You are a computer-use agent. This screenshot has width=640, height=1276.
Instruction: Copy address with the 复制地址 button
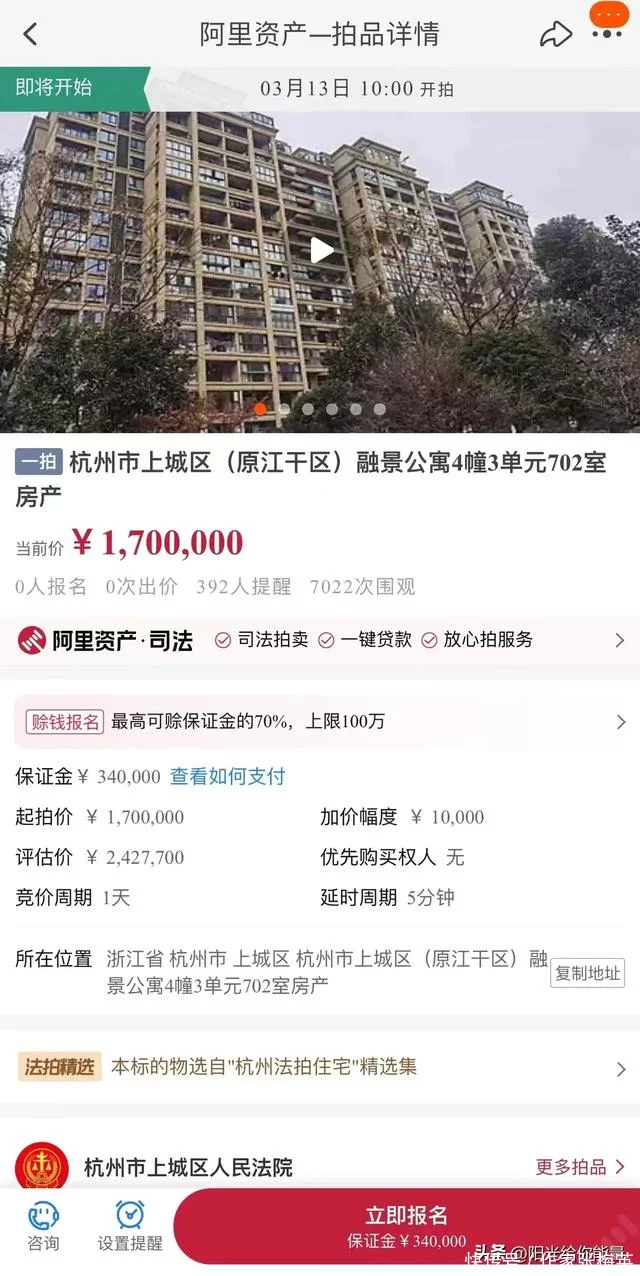tap(587, 972)
